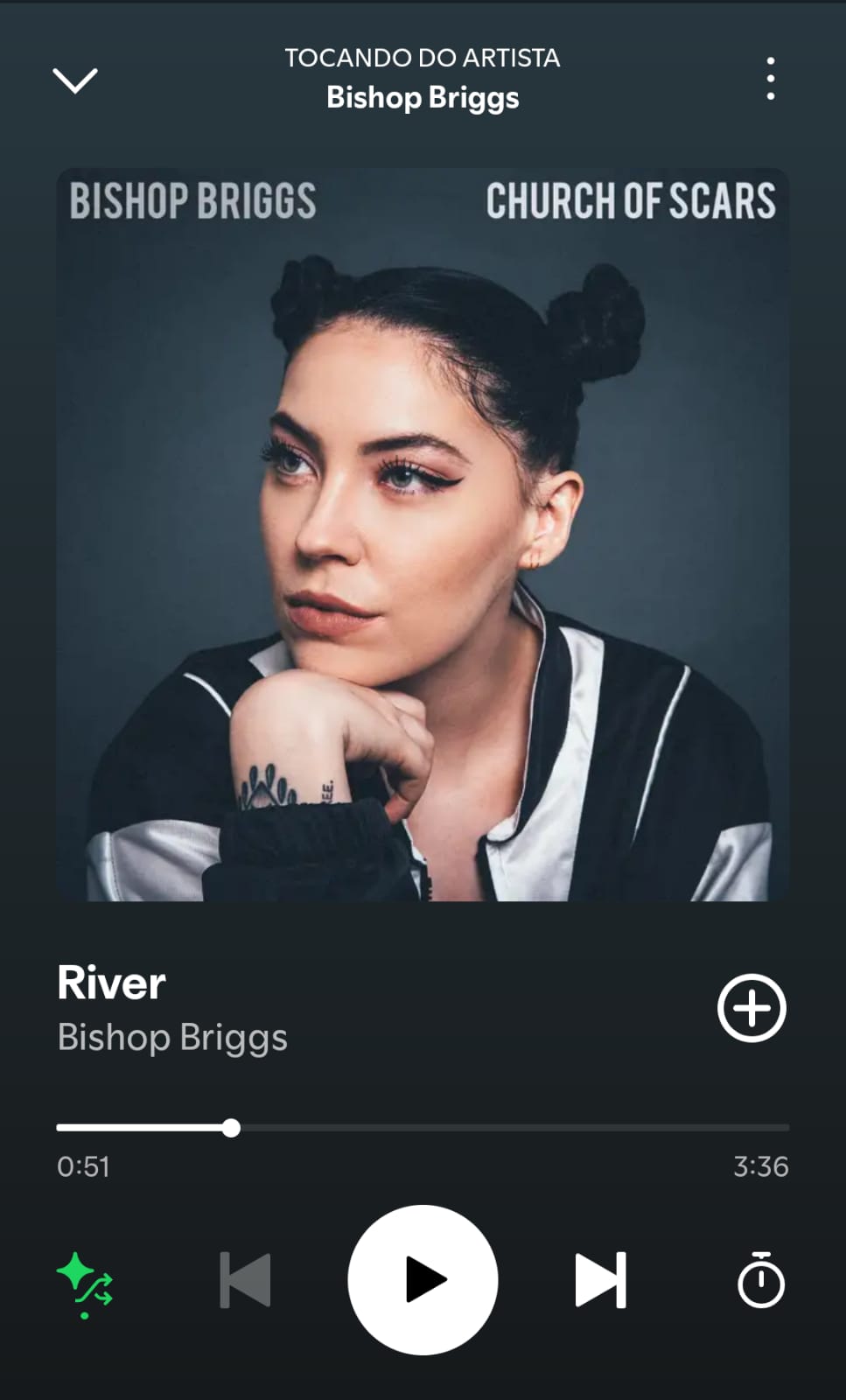846x1400 pixels.
Task: Go back to the previous track
Action: 244,1280
